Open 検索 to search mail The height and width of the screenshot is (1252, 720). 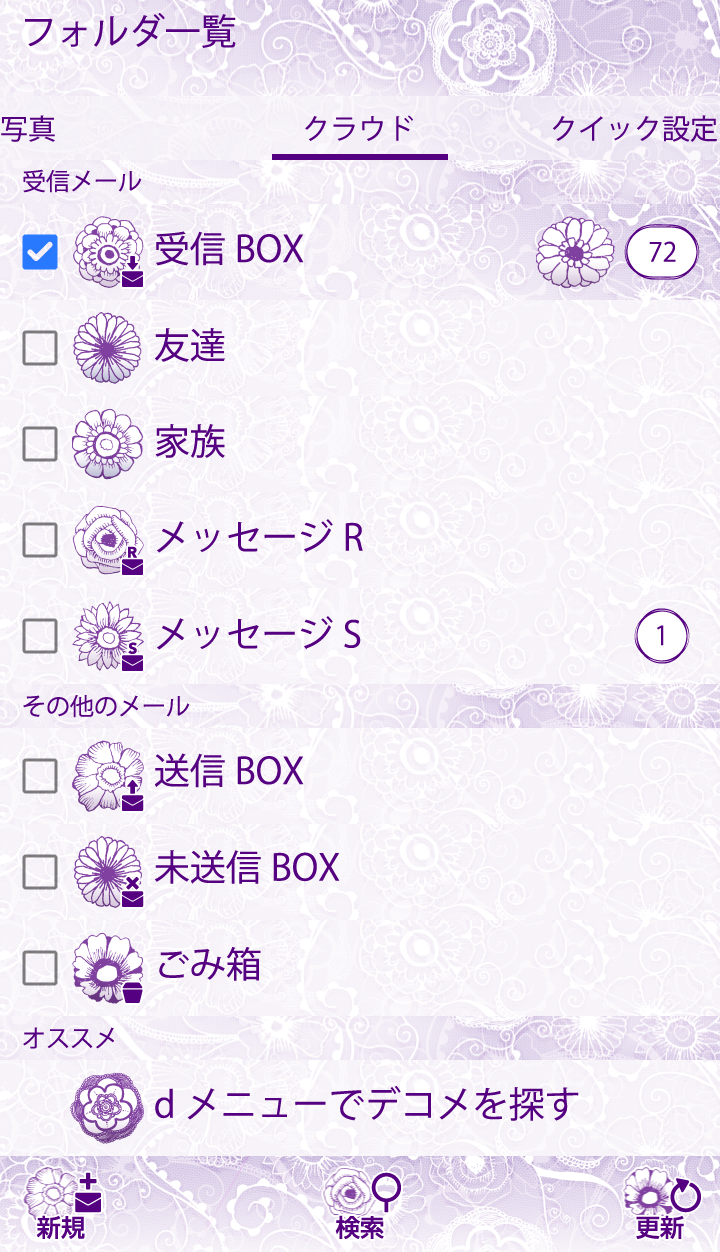(x=361, y=1204)
